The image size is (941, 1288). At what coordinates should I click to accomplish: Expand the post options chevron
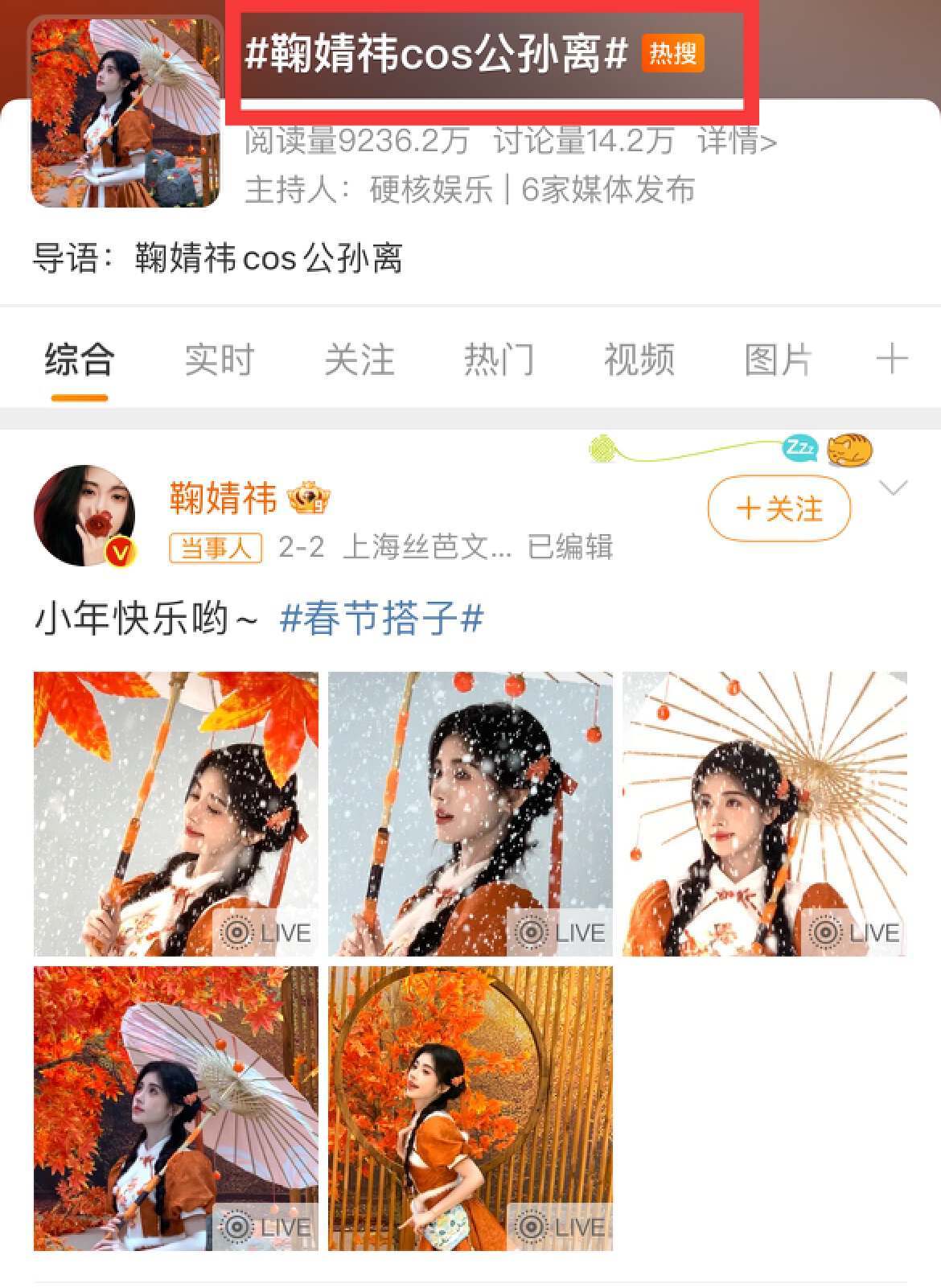[894, 488]
